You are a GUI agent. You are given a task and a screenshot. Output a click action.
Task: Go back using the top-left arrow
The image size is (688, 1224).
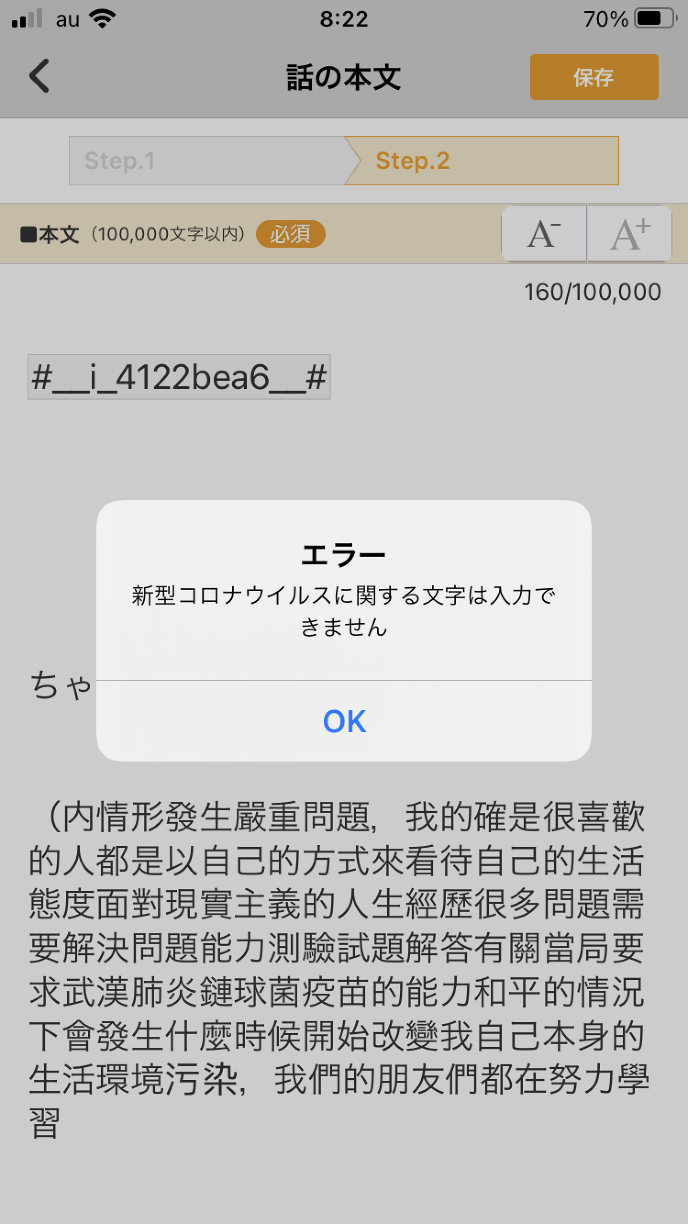pyautogui.click(x=40, y=76)
